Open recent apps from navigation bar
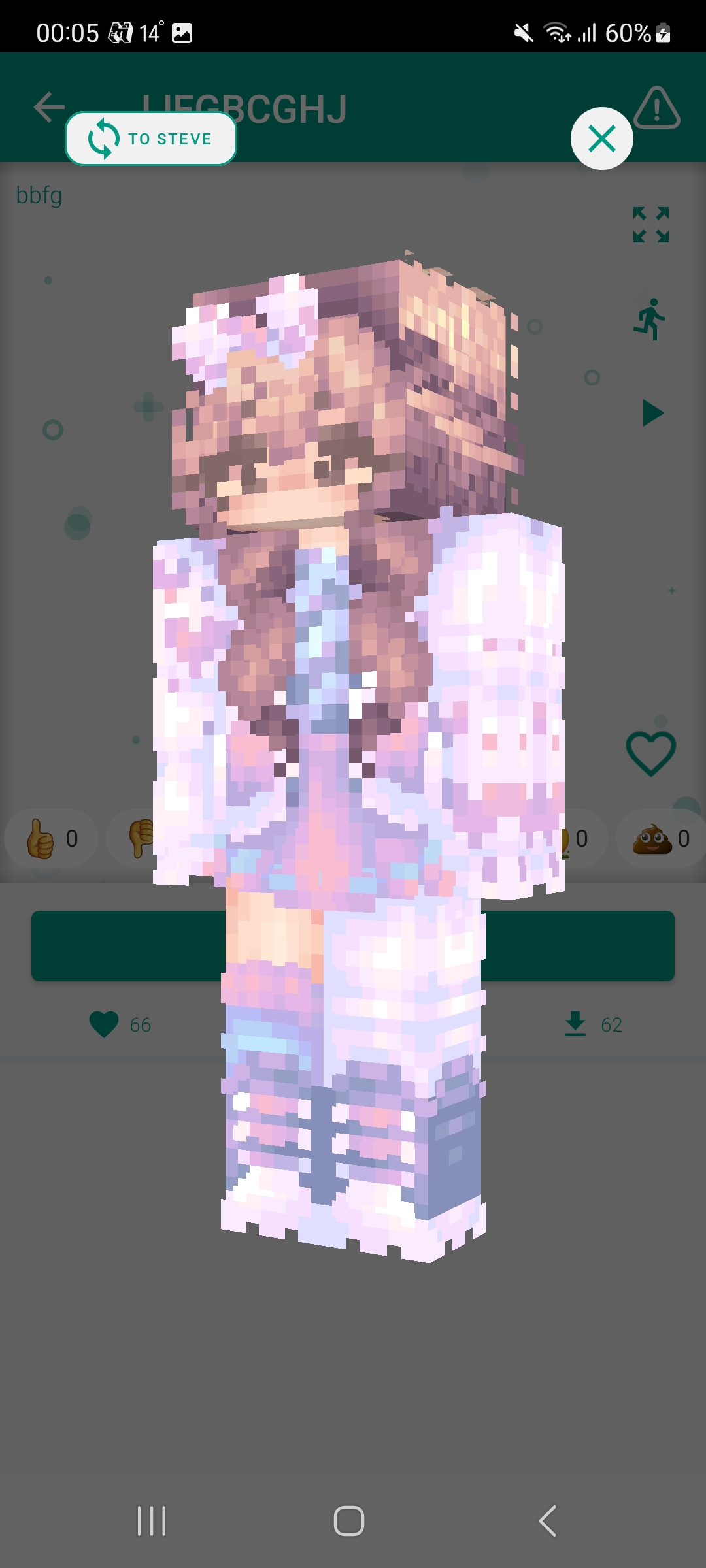 (x=152, y=1521)
